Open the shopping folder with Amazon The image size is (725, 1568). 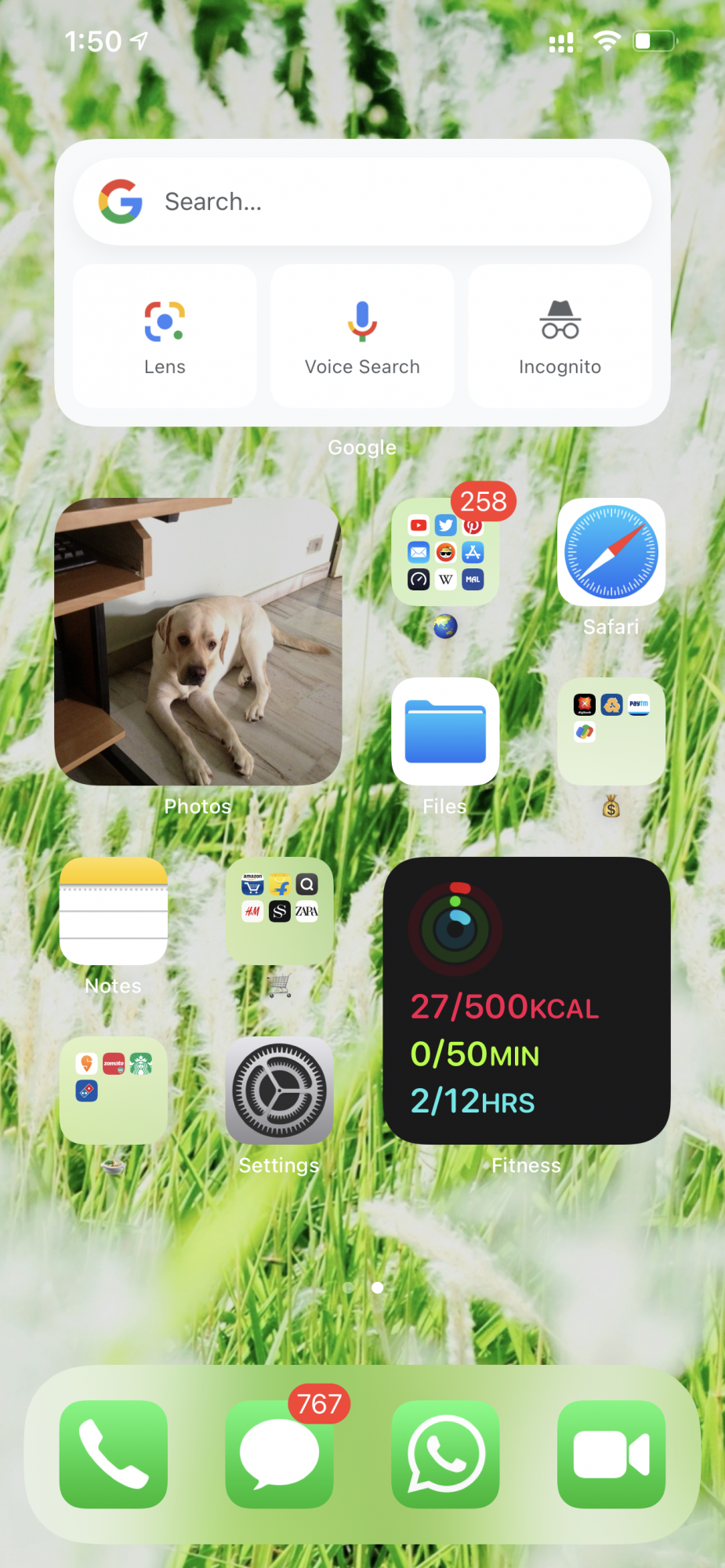pyautogui.click(x=279, y=911)
